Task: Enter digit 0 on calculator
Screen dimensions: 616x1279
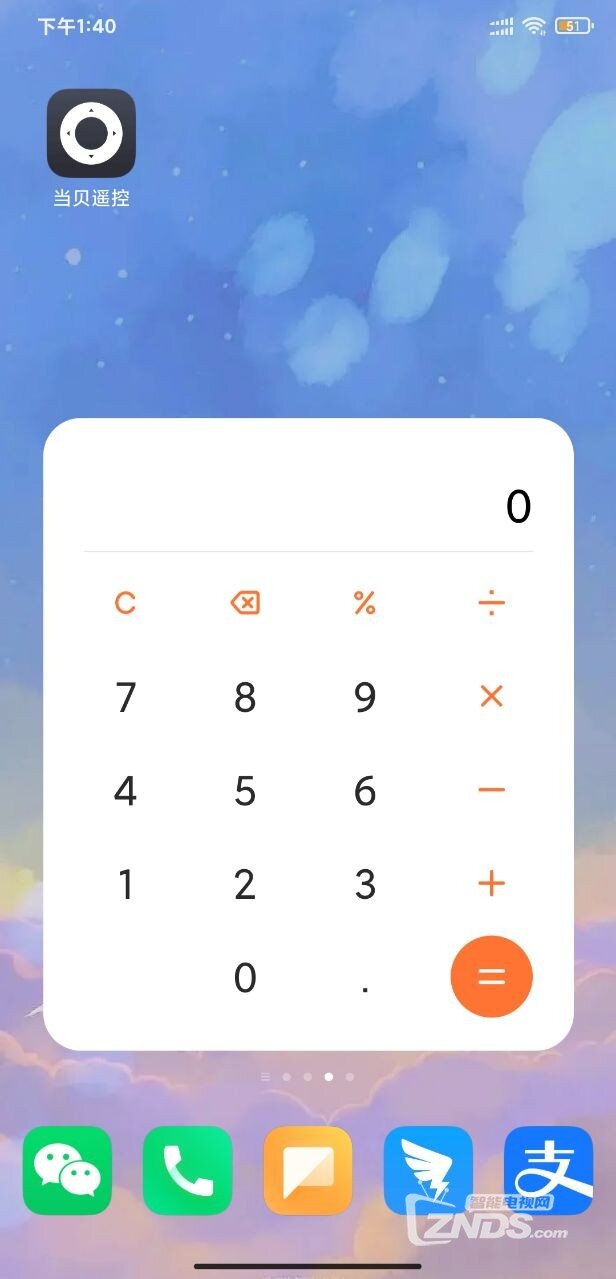Action: (245, 978)
